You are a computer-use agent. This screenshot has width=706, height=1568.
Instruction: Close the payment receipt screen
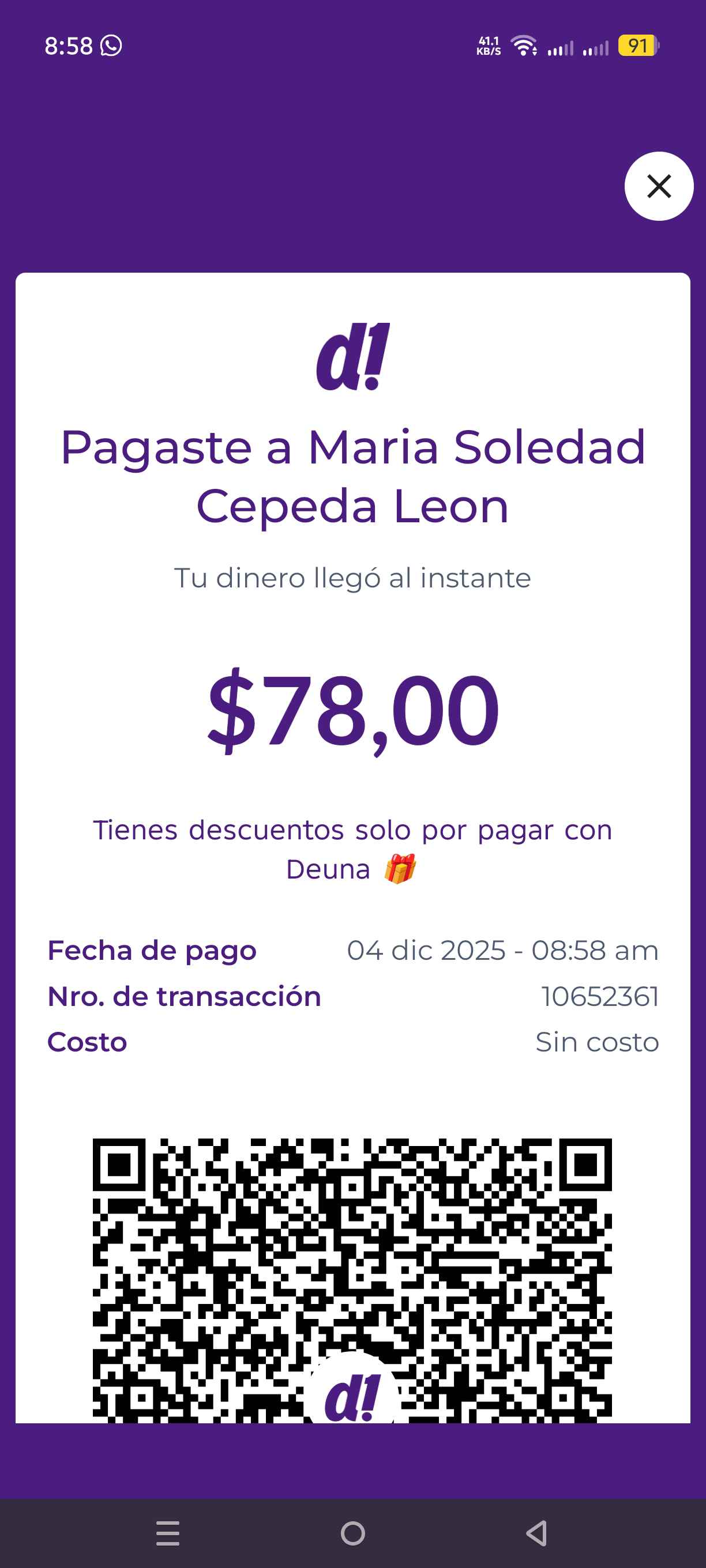pyautogui.click(x=659, y=186)
